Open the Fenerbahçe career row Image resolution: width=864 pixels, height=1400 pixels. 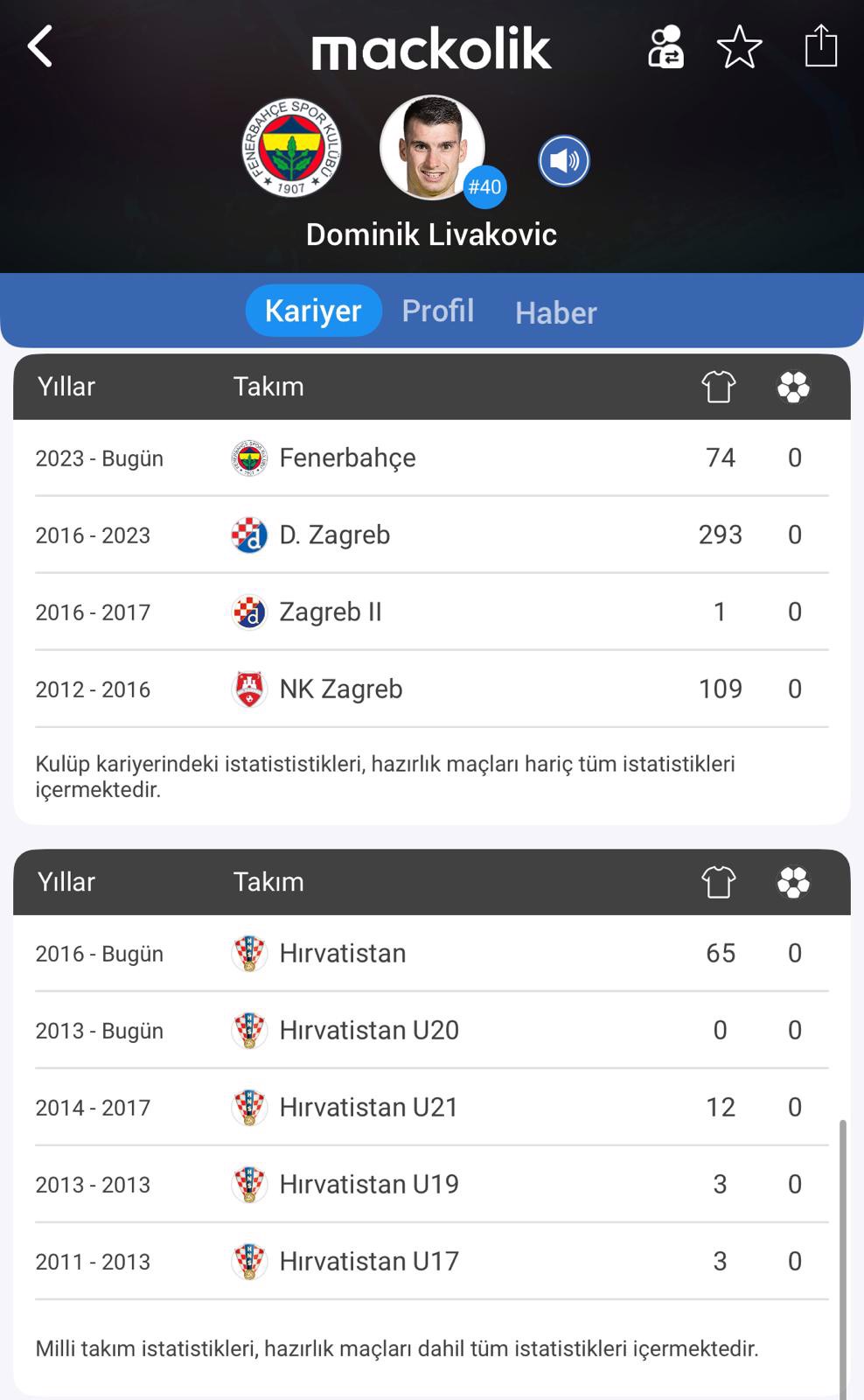pyautogui.click(x=432, y=458)
